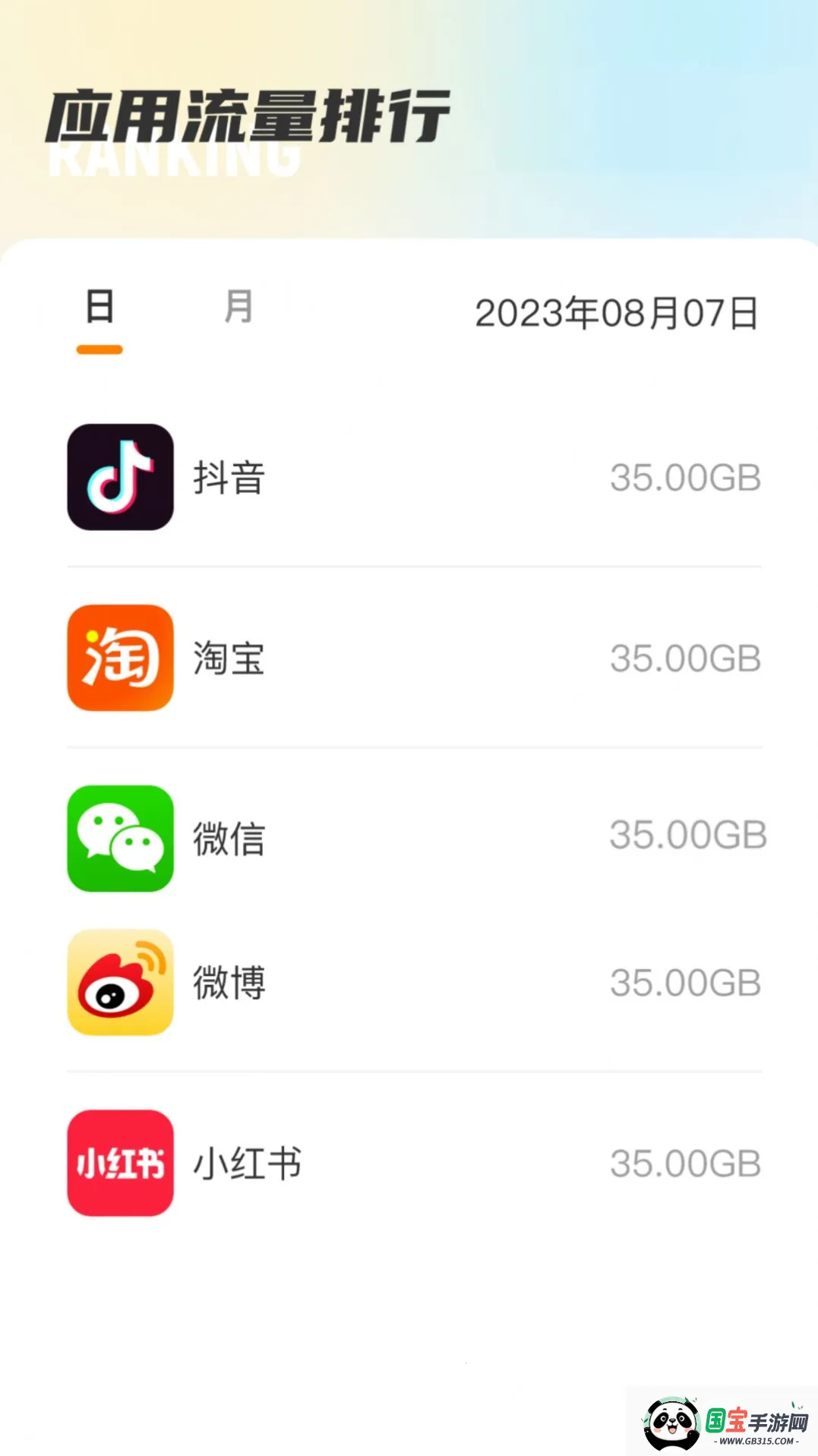The height and width of the screenshot is (1456, 818).
Task: Tap the orange underline indicator below 日
Action: (99, 349)
